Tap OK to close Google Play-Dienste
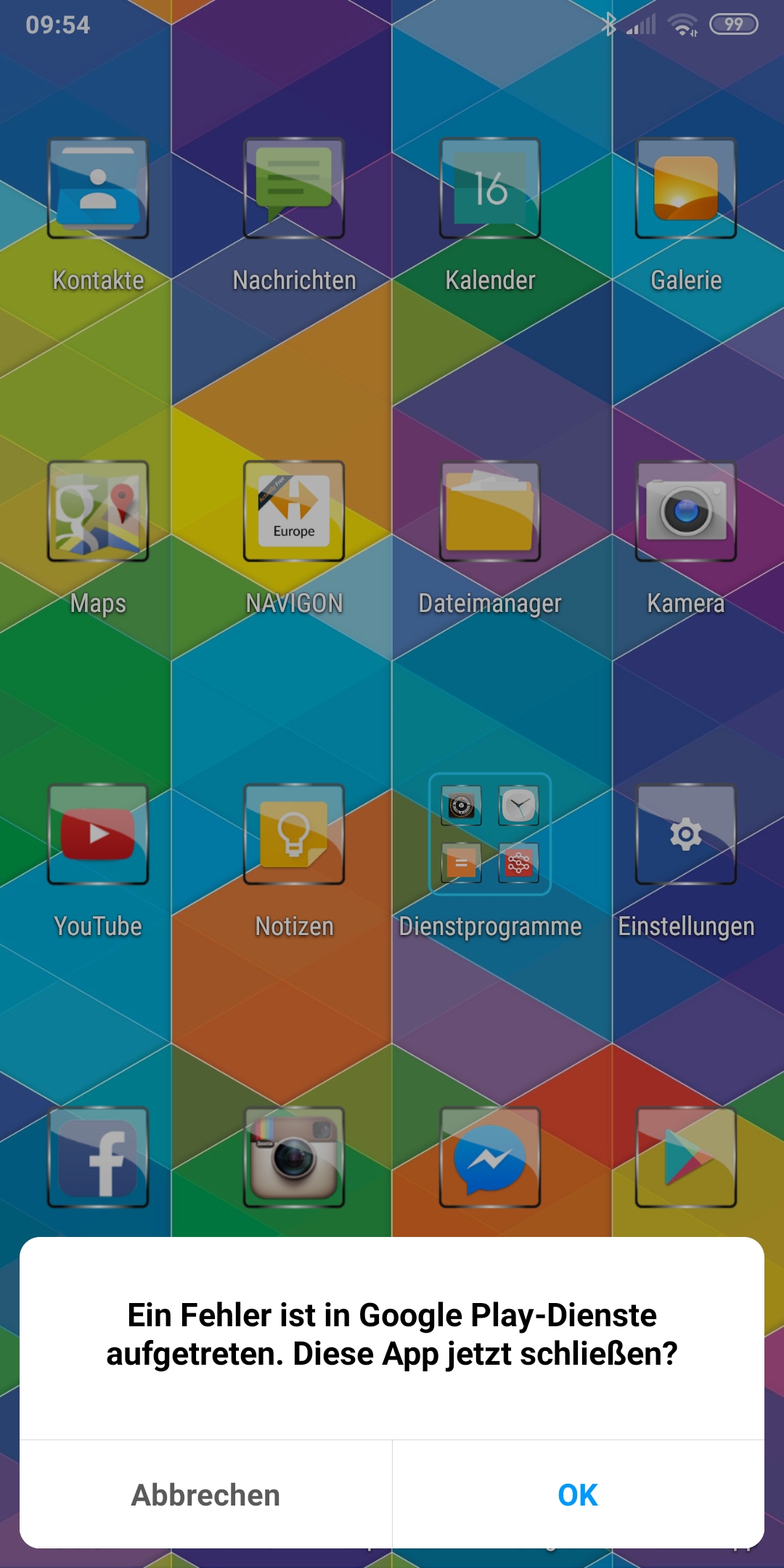 click(x=578, y=1495)
